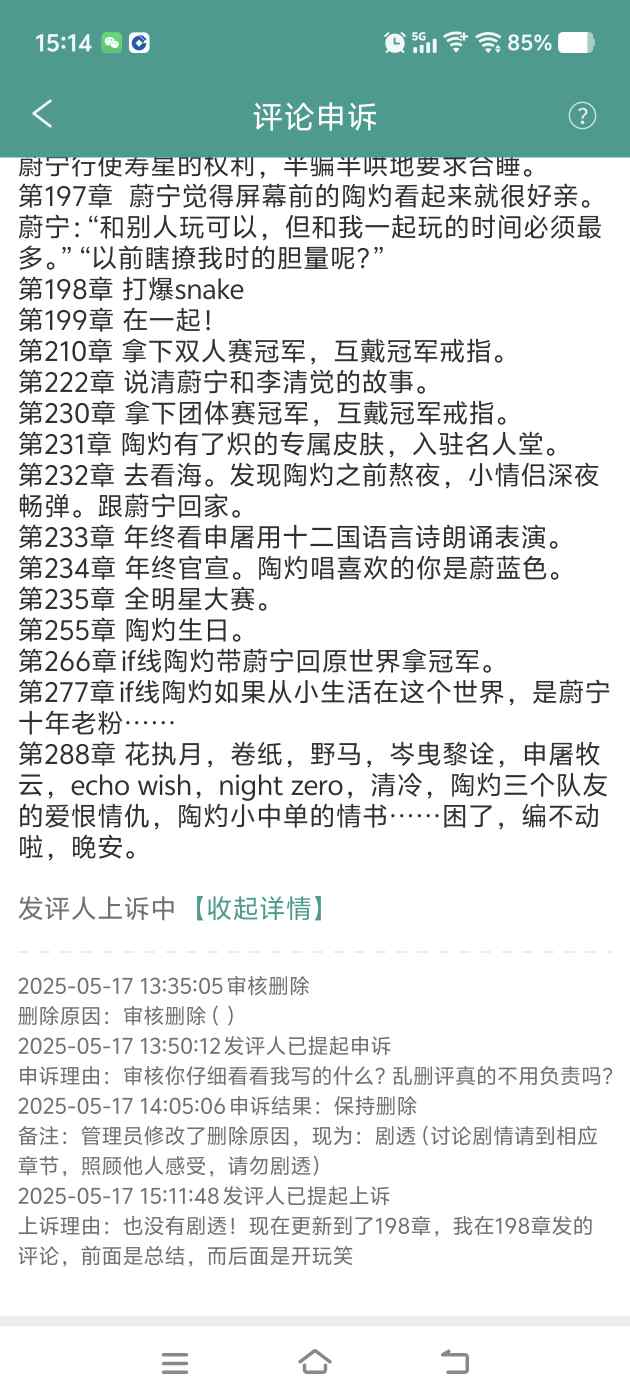
Task: Open the help question mark icon
Action: [582, 115]
